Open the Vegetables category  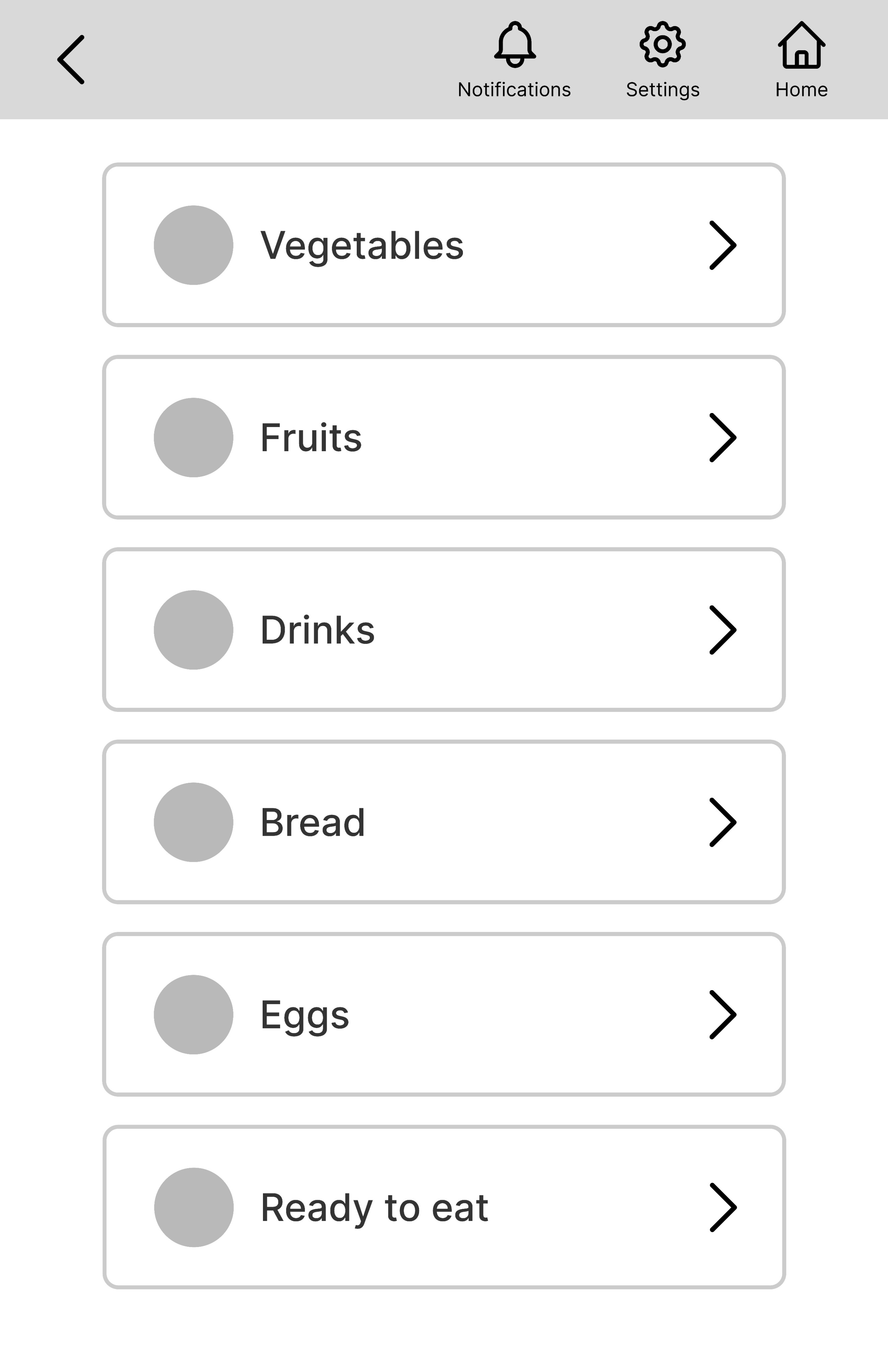pyautogui.click(x=444, y=245)
